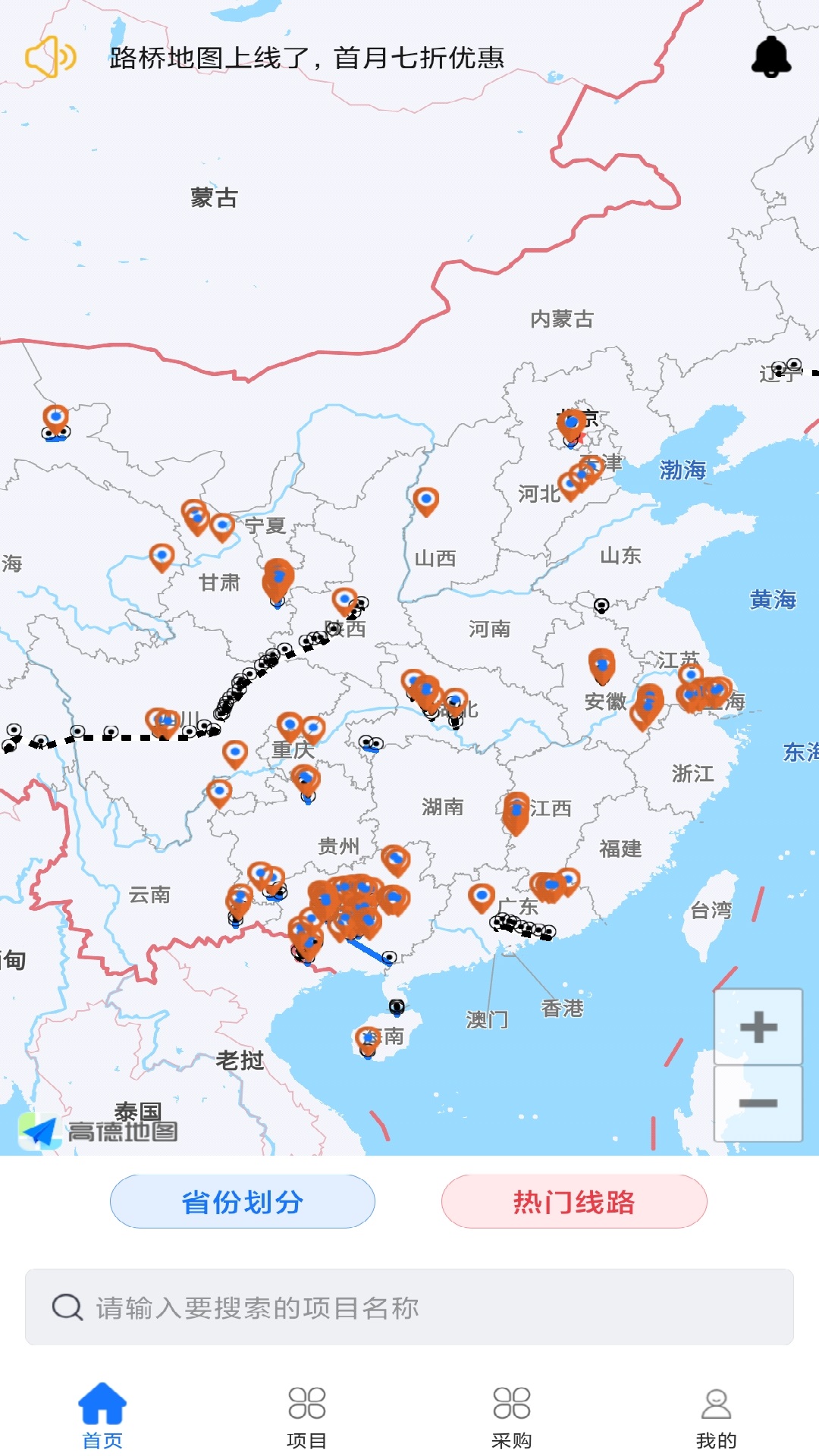Open the 路桥地图上线了 announcement banner

pyautogui.click(x=307, y=58)
